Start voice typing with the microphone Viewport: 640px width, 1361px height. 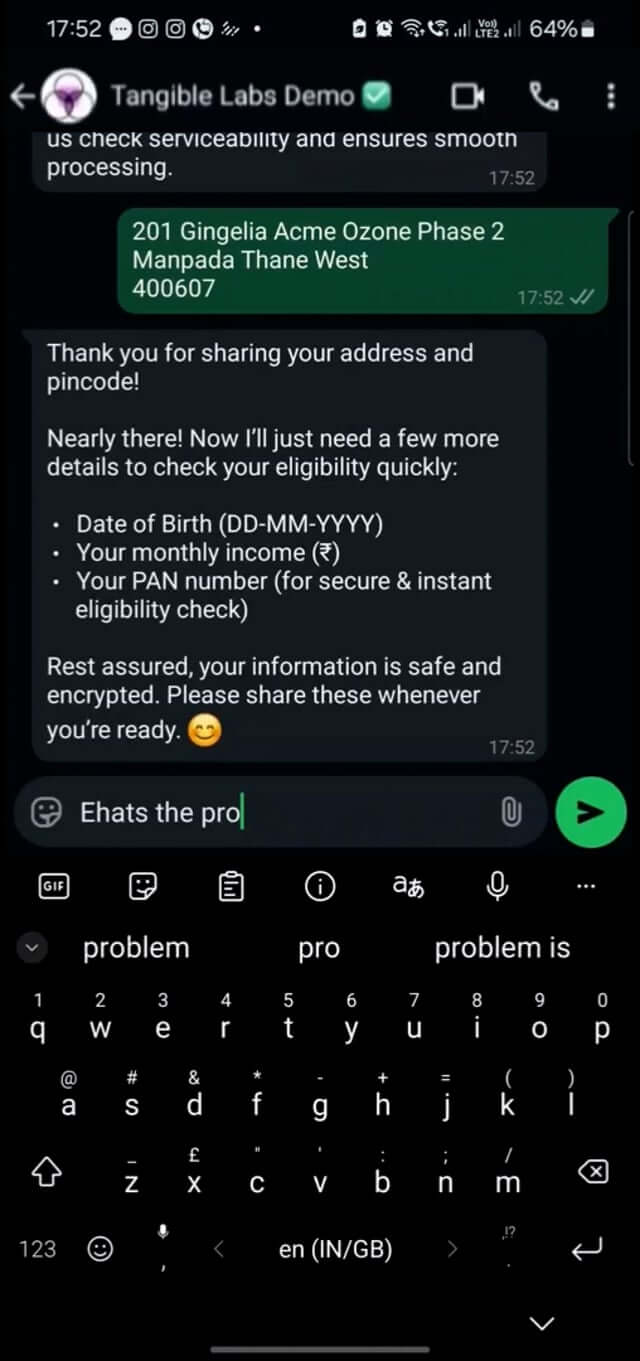click(497, 885)
